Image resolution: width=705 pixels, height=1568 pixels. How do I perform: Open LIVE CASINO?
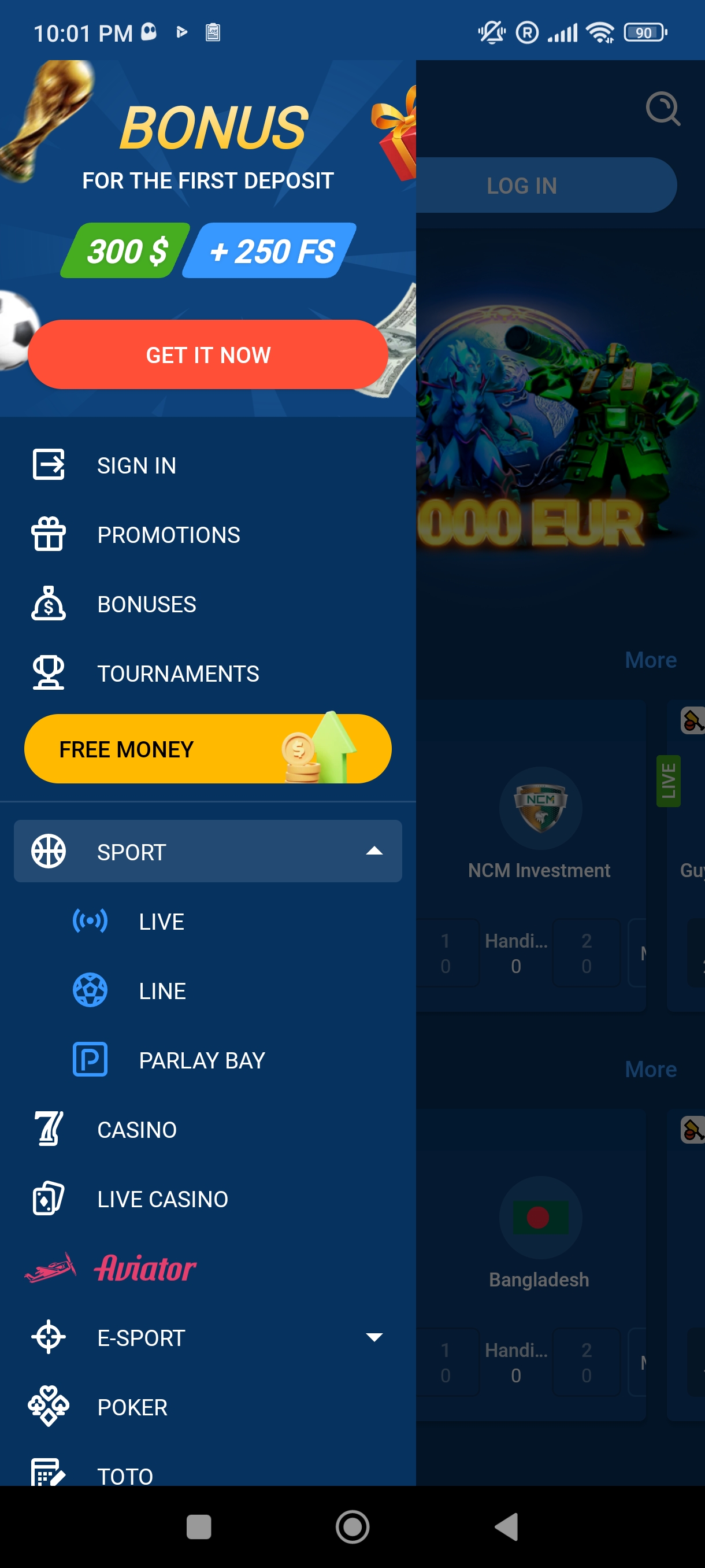point(162,1199)
